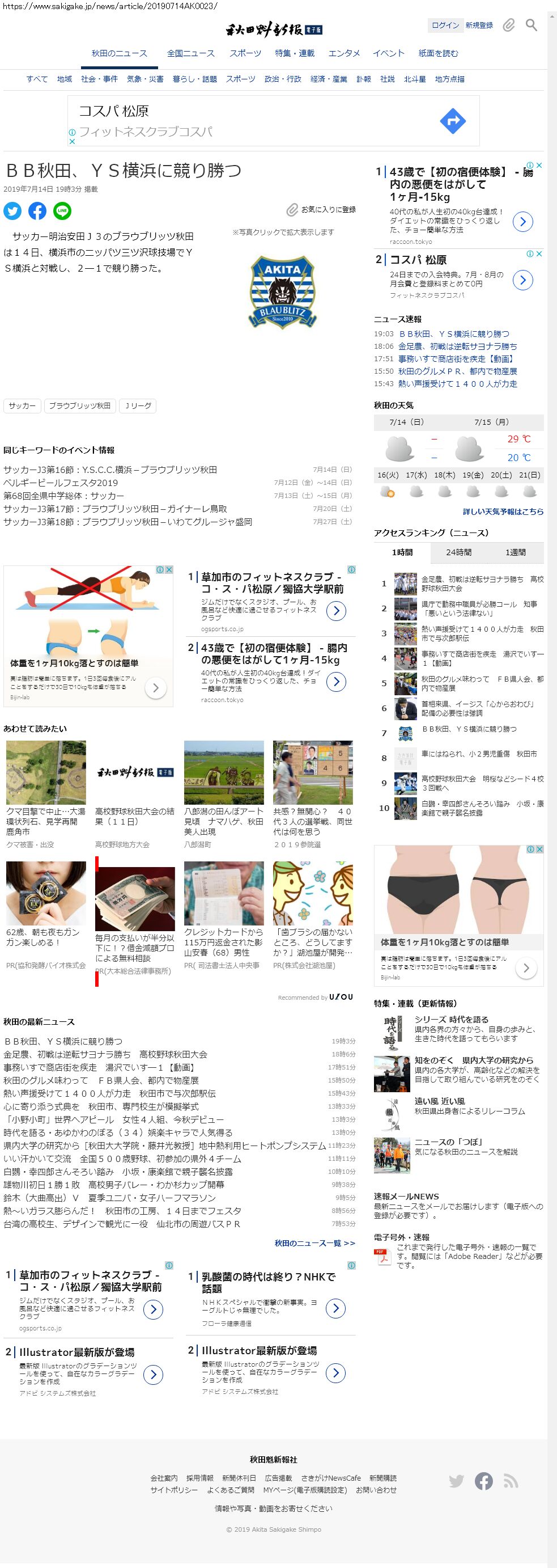The width and height of the screenshot is (557, 1568).
Task: Add article with お気に入りに登録
Action: (x=321, y=209)
